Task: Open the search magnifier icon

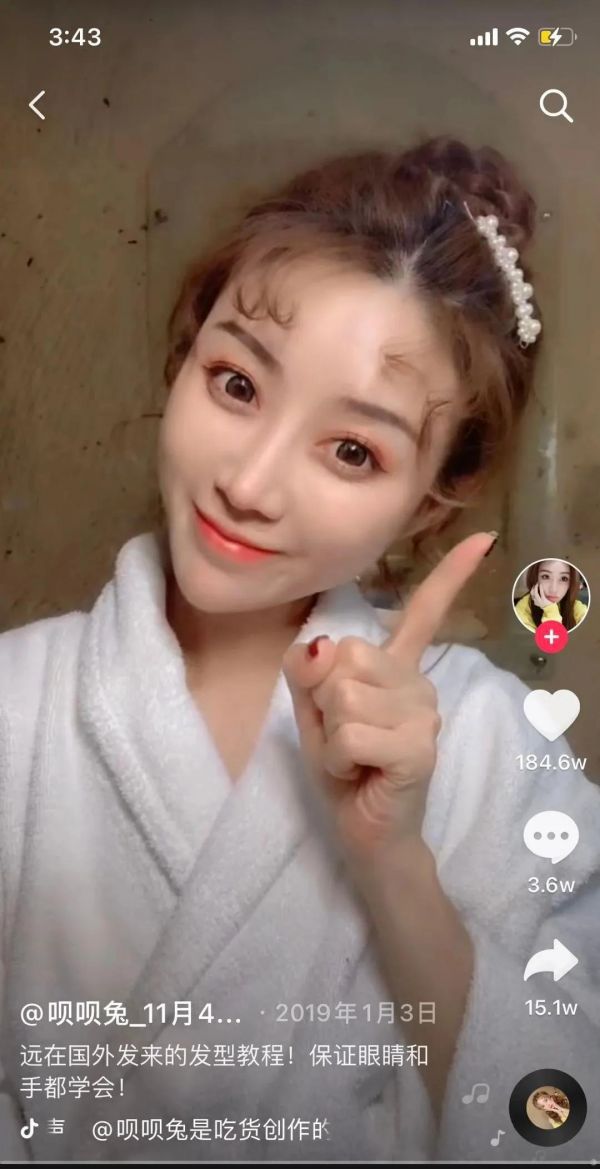Action: [555, 105]
